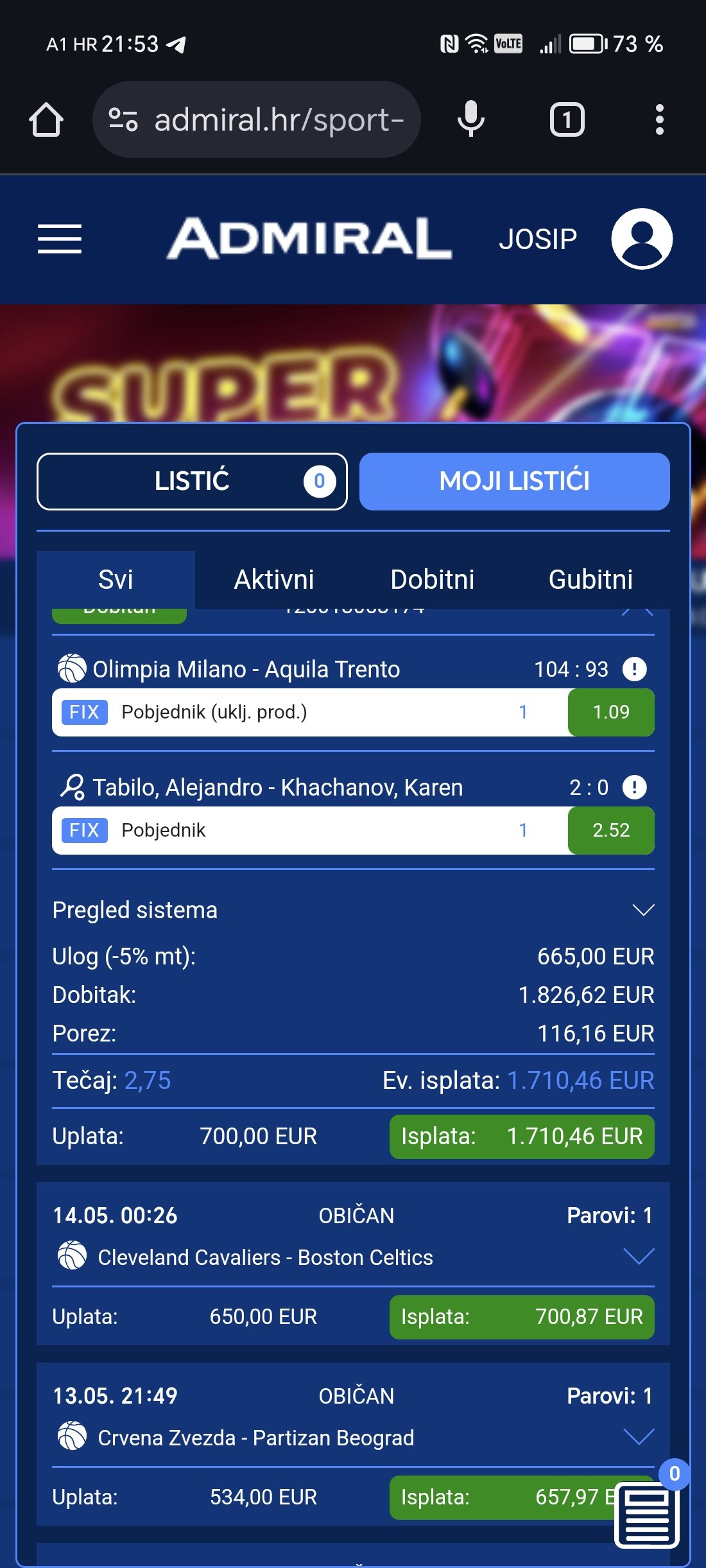Image resolution: width=706 pixels, height=1568 pixels.
Task: Open browser tab switcher
Action: tap(567, 119)
